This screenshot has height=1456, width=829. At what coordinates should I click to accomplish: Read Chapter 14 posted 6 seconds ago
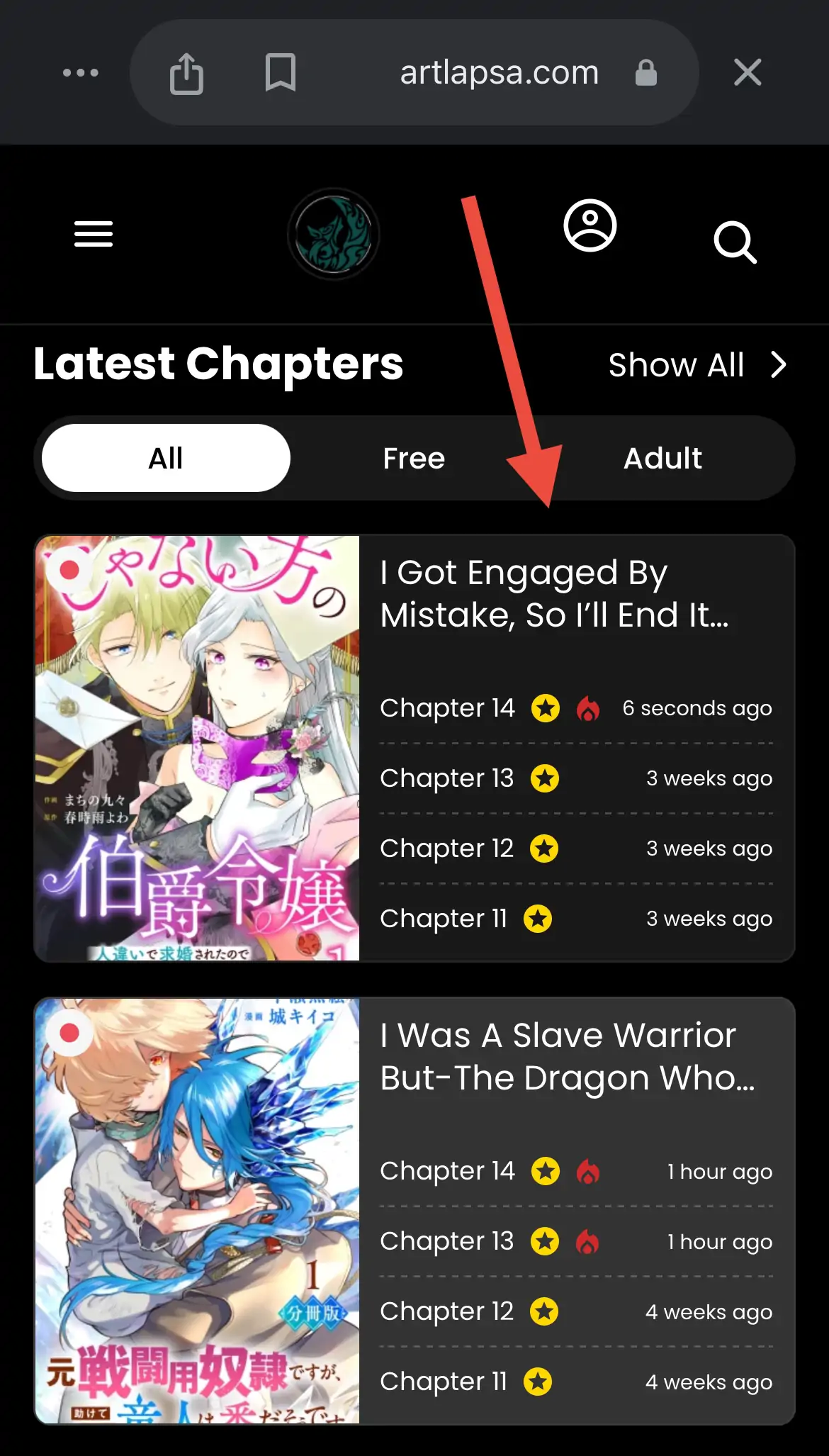click(x=447, y=708)
